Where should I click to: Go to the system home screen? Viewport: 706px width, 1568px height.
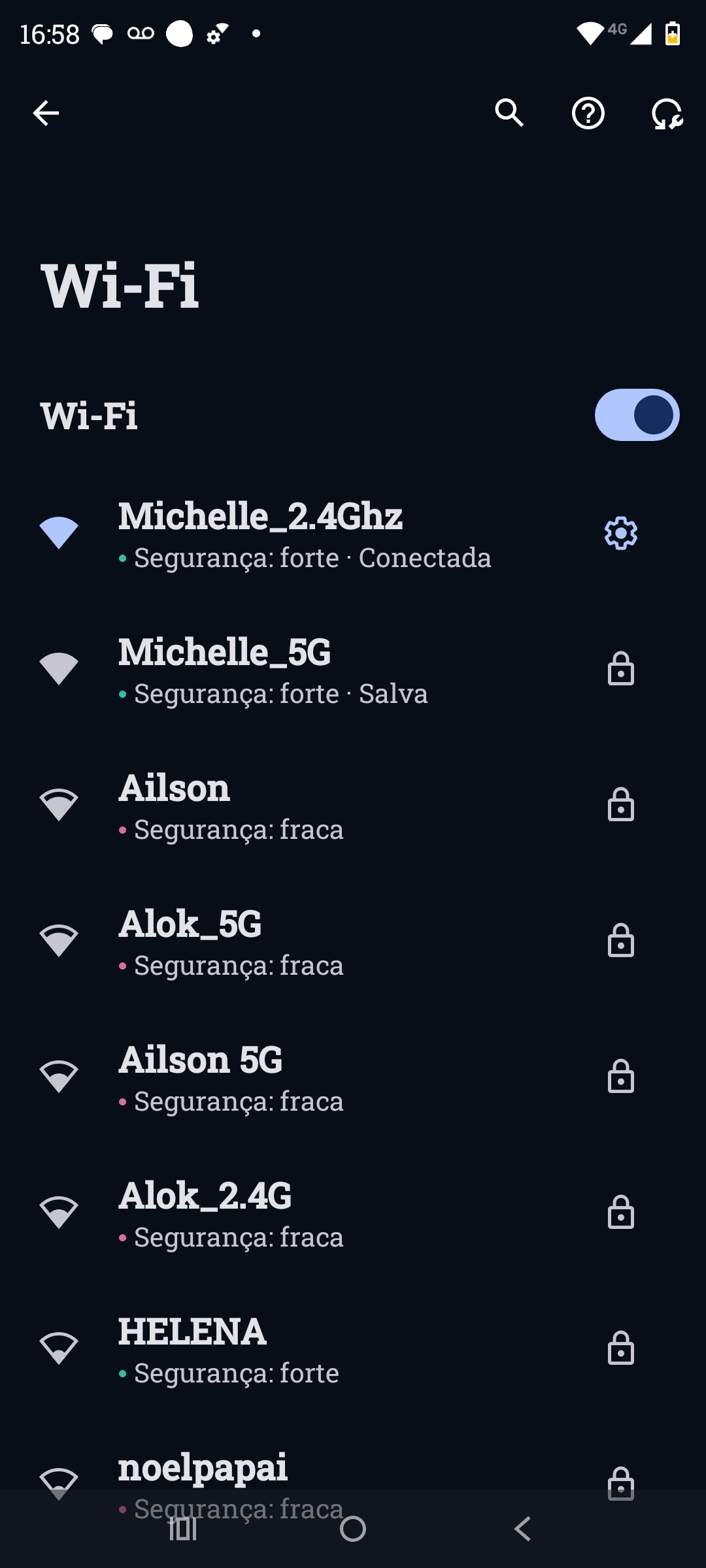tap(353, 1529)
